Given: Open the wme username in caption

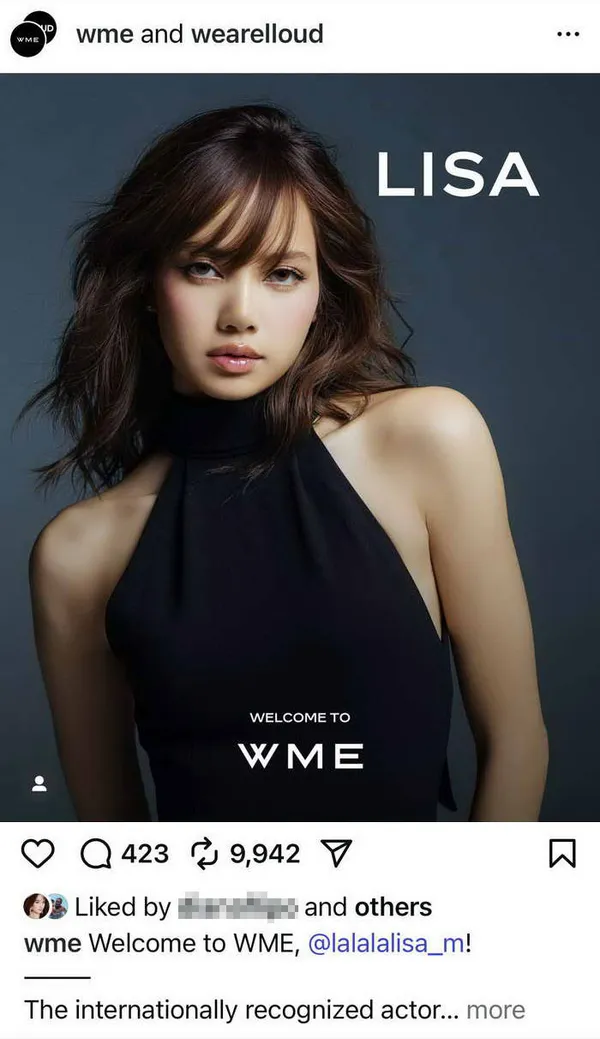Looking at the screenshot, I should [52, 943].
